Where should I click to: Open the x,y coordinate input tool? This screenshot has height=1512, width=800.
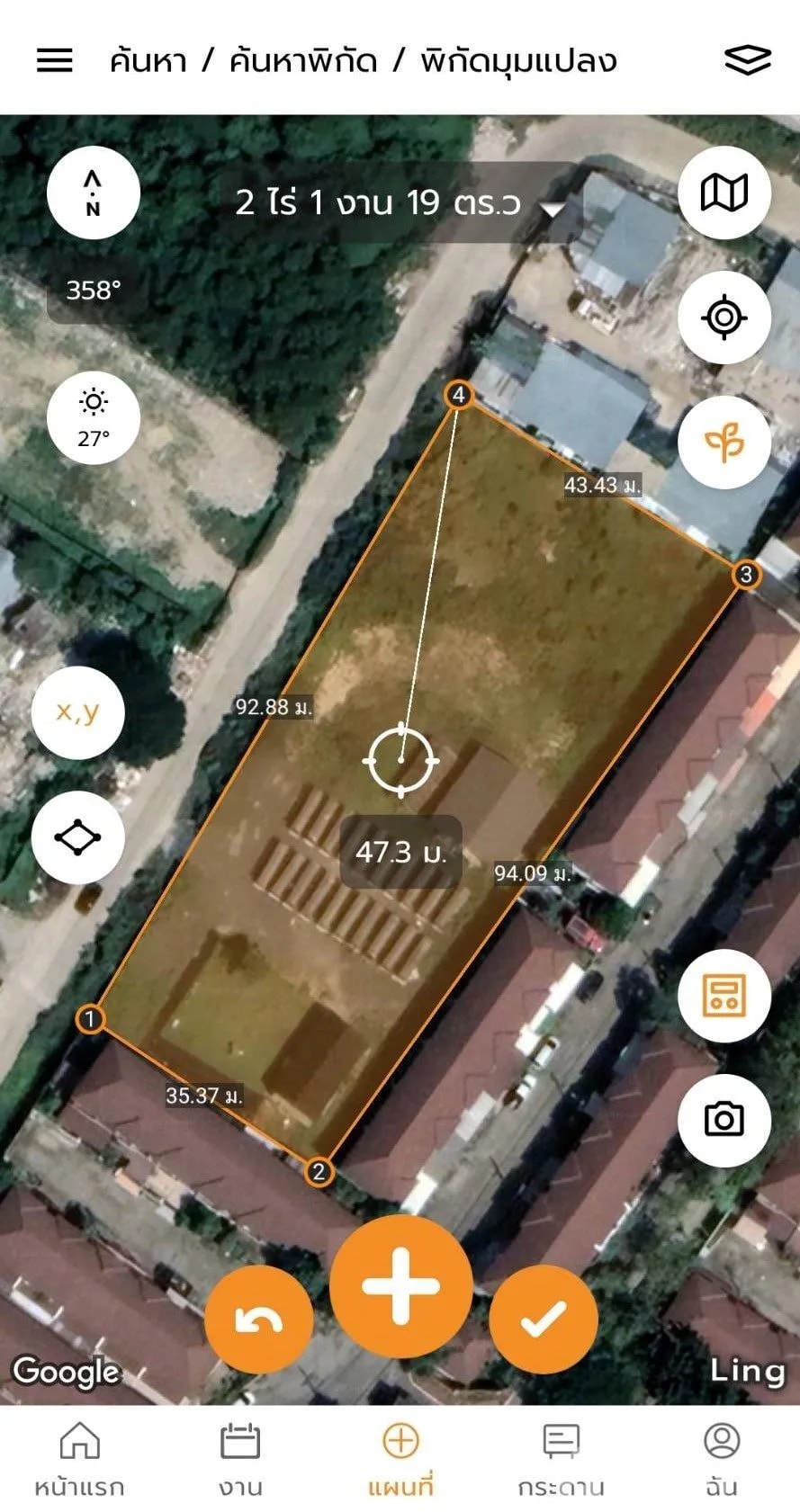pyautogui.click(x=76, y=711)
